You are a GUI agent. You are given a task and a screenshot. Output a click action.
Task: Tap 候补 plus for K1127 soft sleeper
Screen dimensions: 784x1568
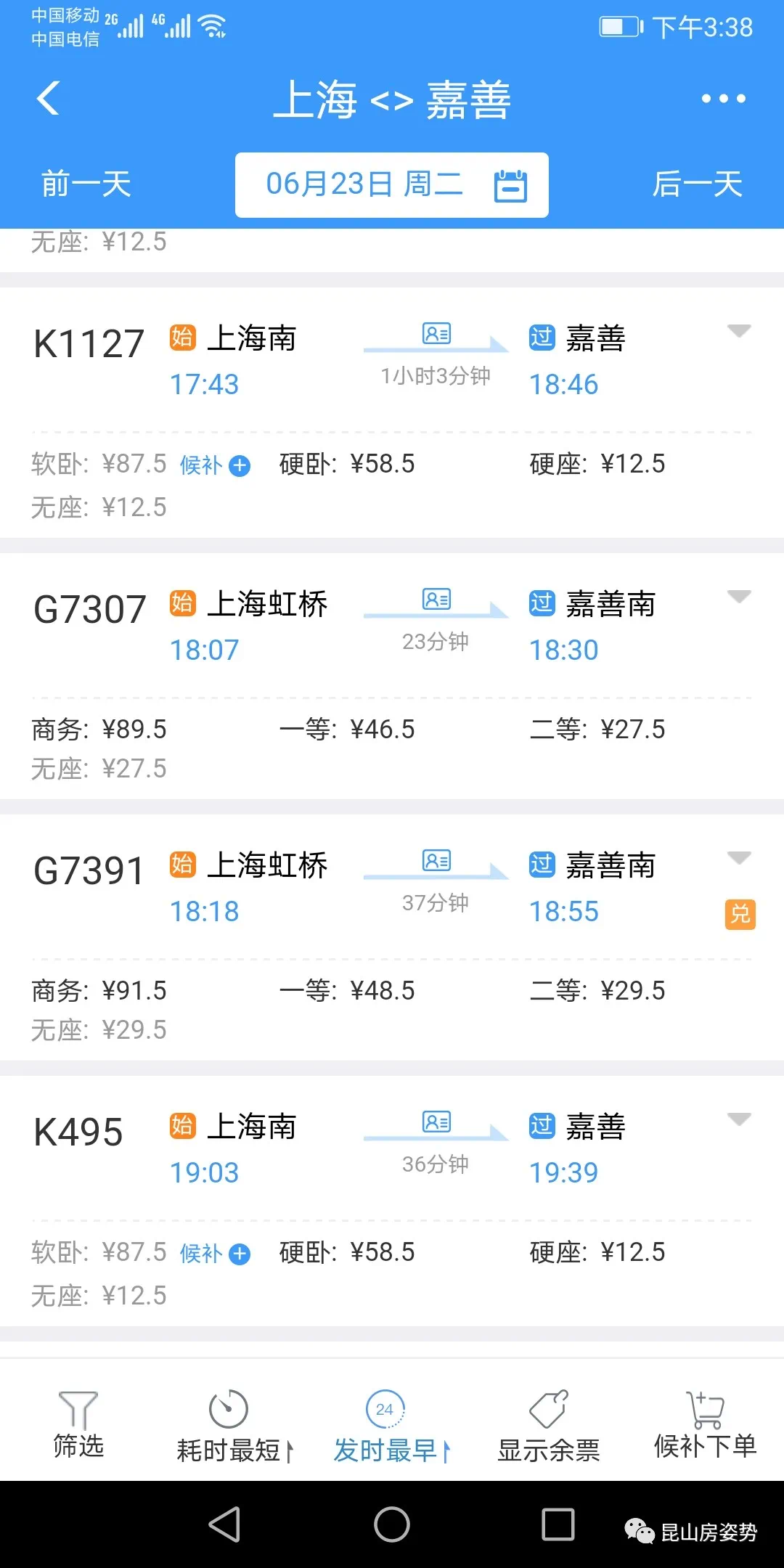pyautogui.click(x=215, y=465)
